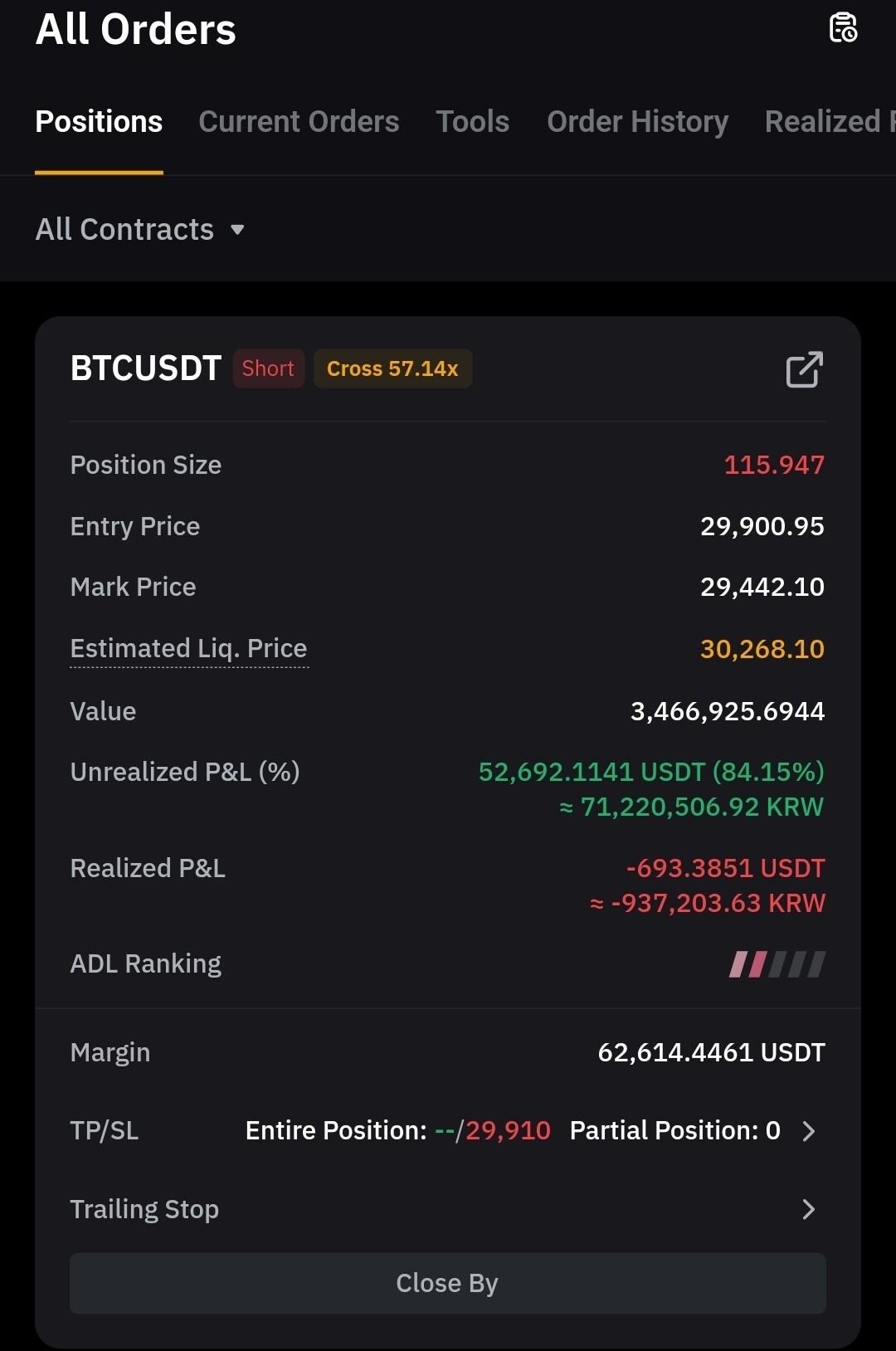This screenshot has width=896, height=1351.
Task: Open the order records icon beside All Orders
Action: click(843, 28)
